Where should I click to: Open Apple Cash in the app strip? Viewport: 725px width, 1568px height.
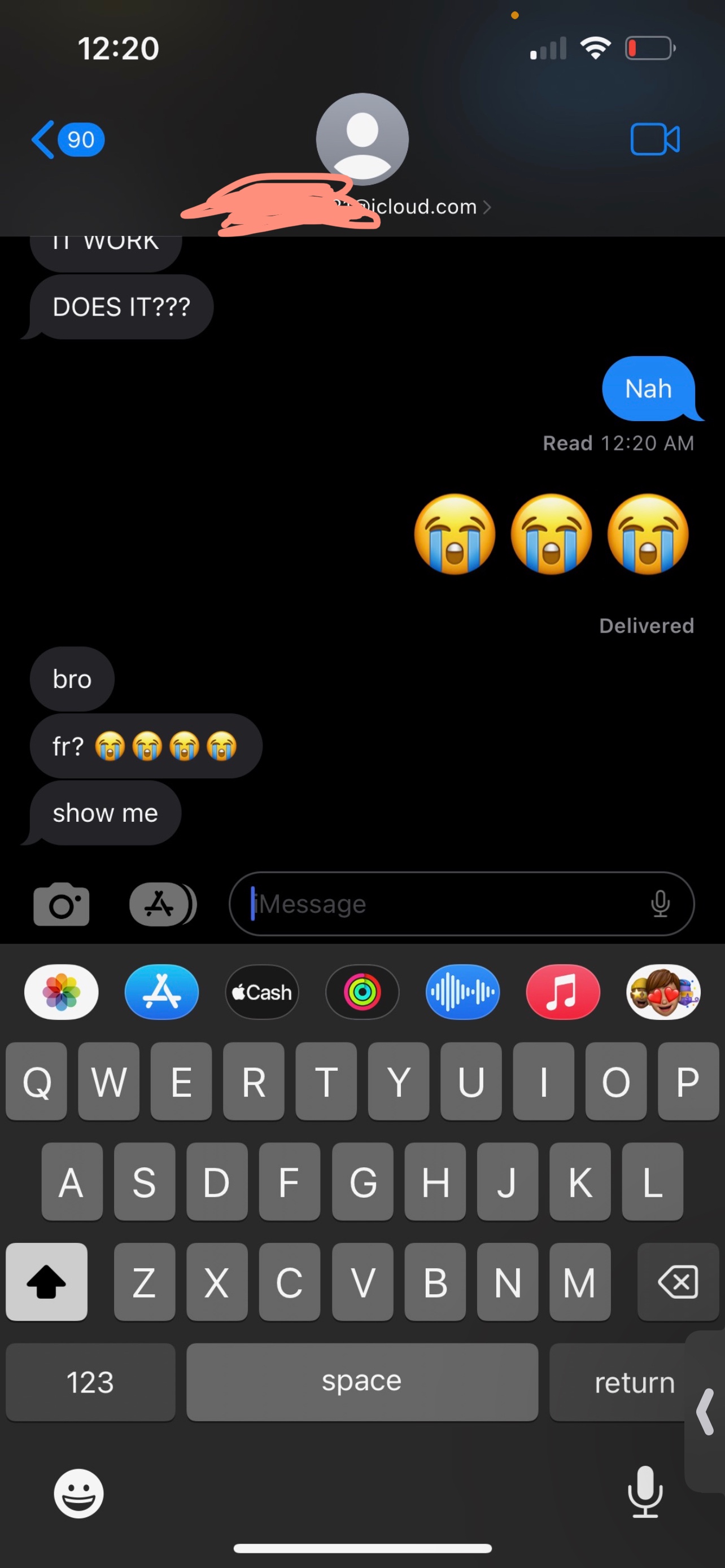point(263,992)
